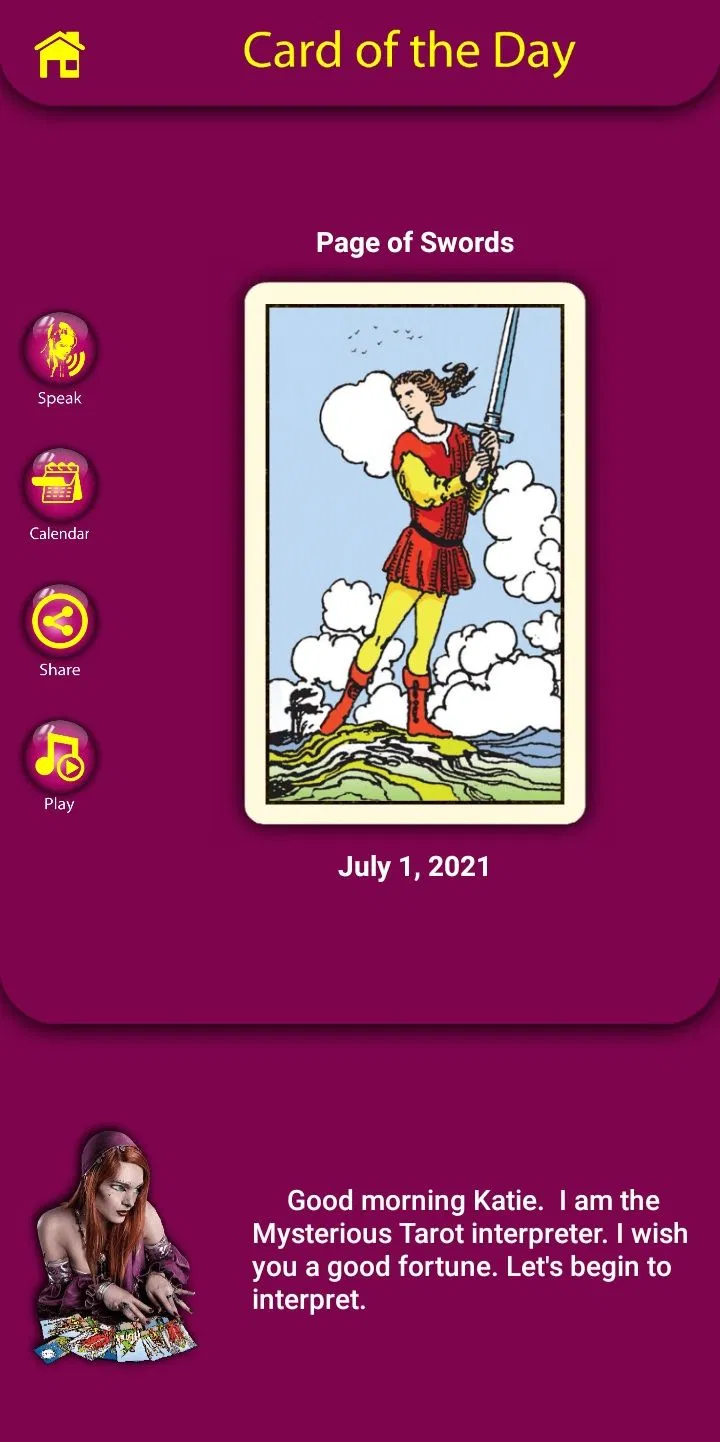Play the background music
This screenshot has height=1442, width=720.
[59, 756]
